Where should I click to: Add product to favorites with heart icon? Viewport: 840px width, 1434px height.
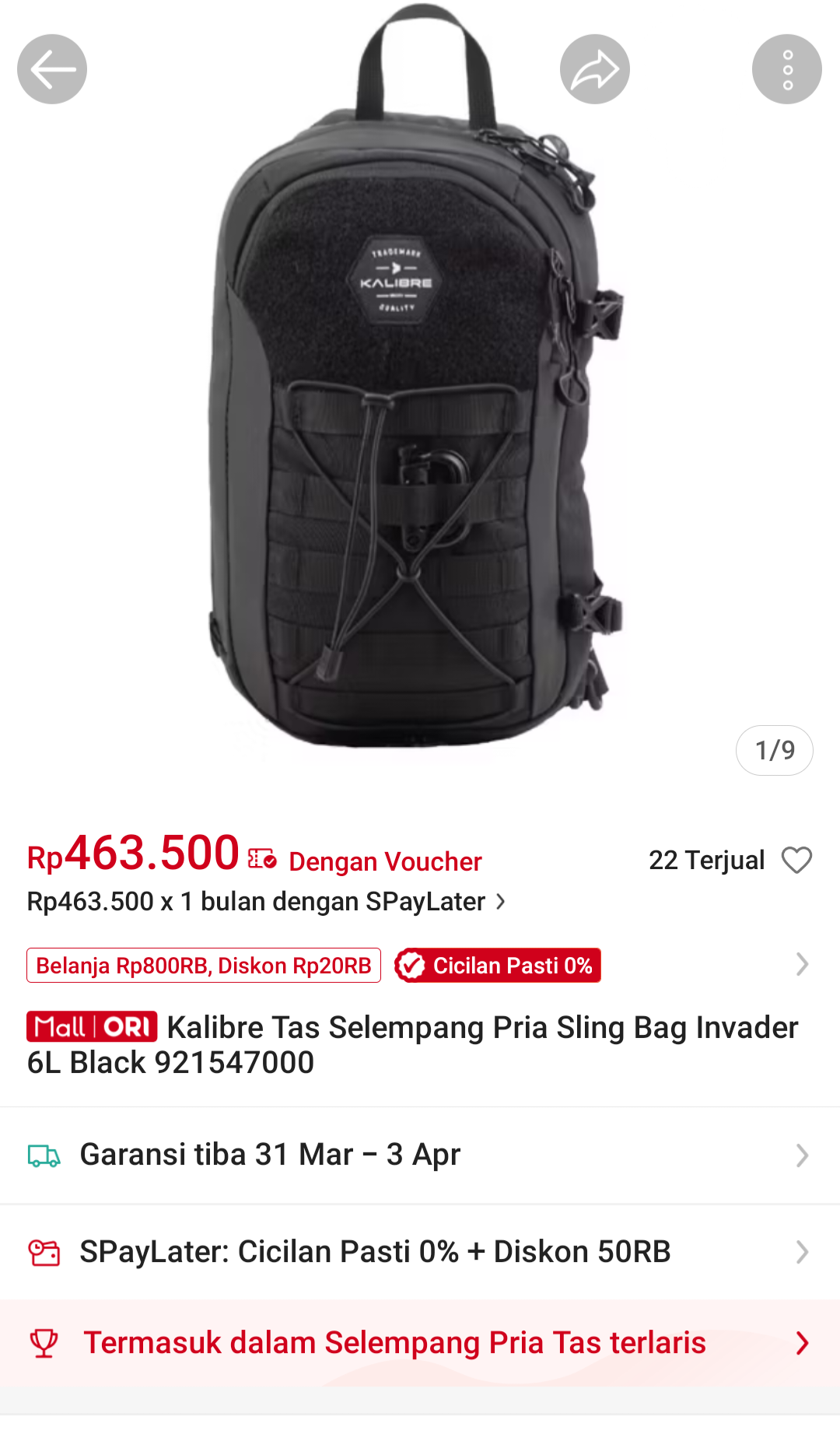click(796, 860)
